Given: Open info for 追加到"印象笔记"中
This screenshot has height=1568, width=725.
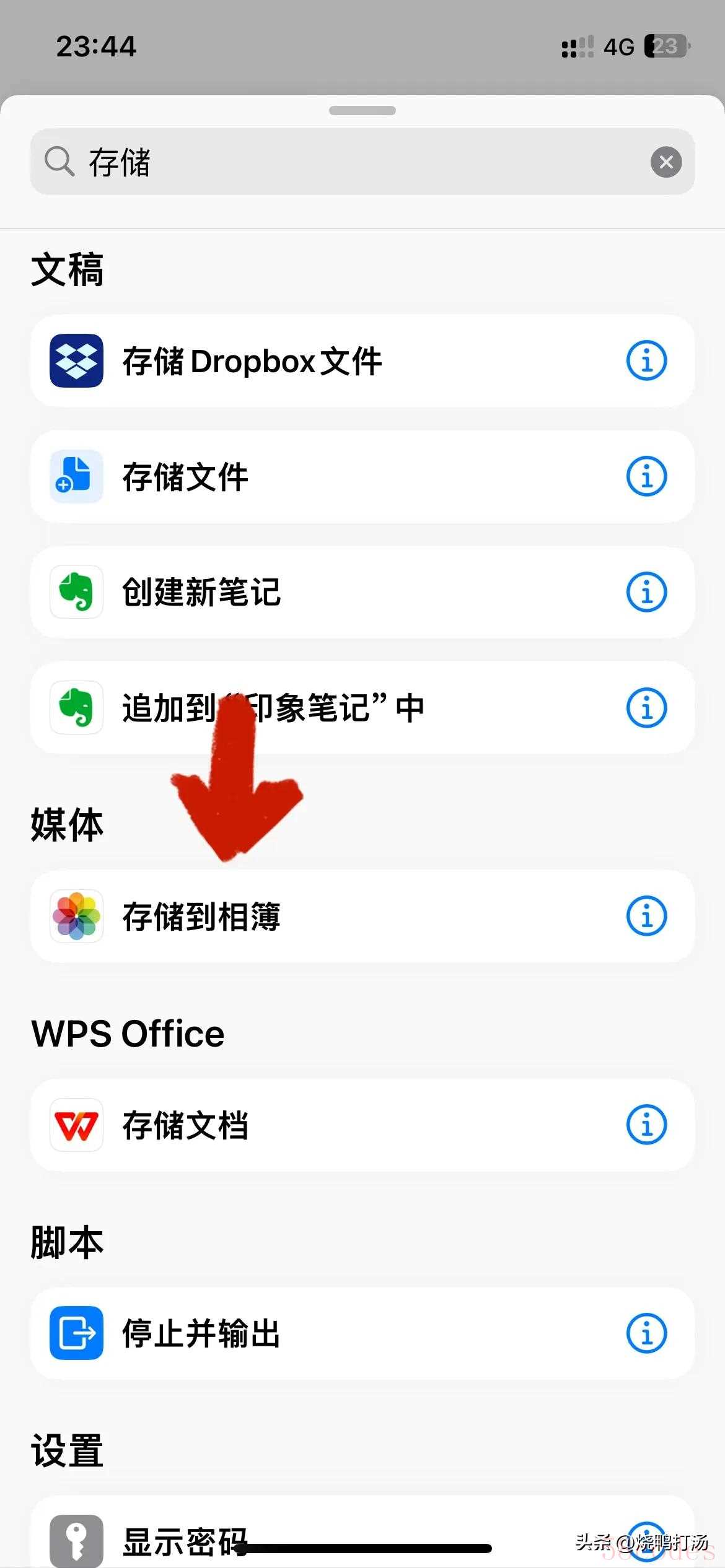Looking at the screenshot, I should [646, 707].
